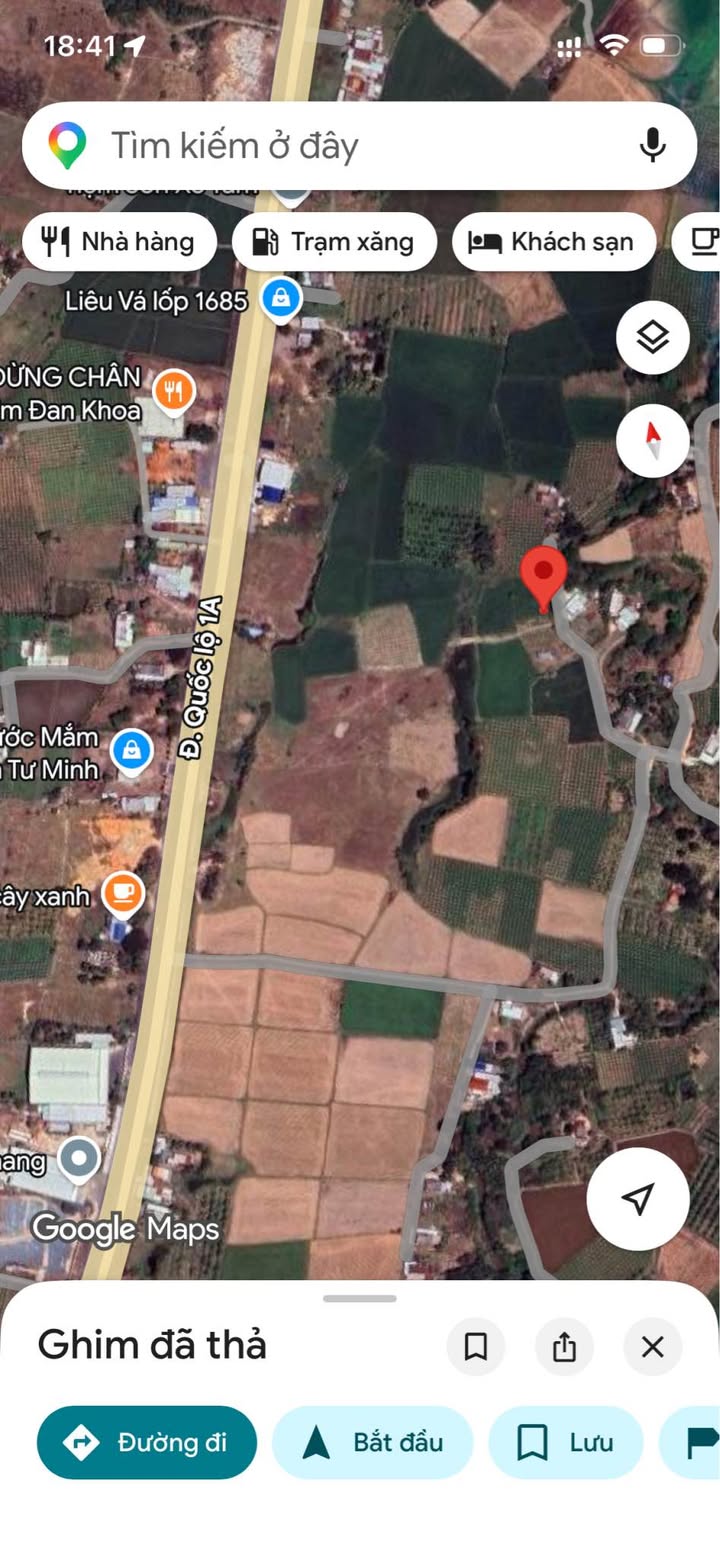Tap the compass to reset north
The height and width of the screenshot is (1557, 720).
652,439
